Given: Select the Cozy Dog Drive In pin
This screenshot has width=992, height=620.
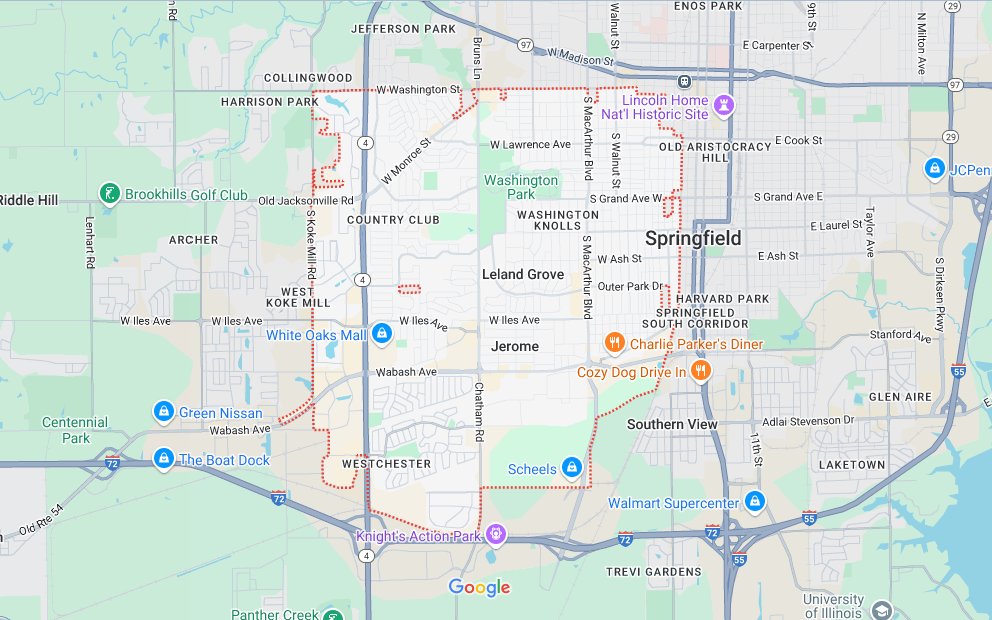Looking at the screenshot, I should [x=701, y=371].
